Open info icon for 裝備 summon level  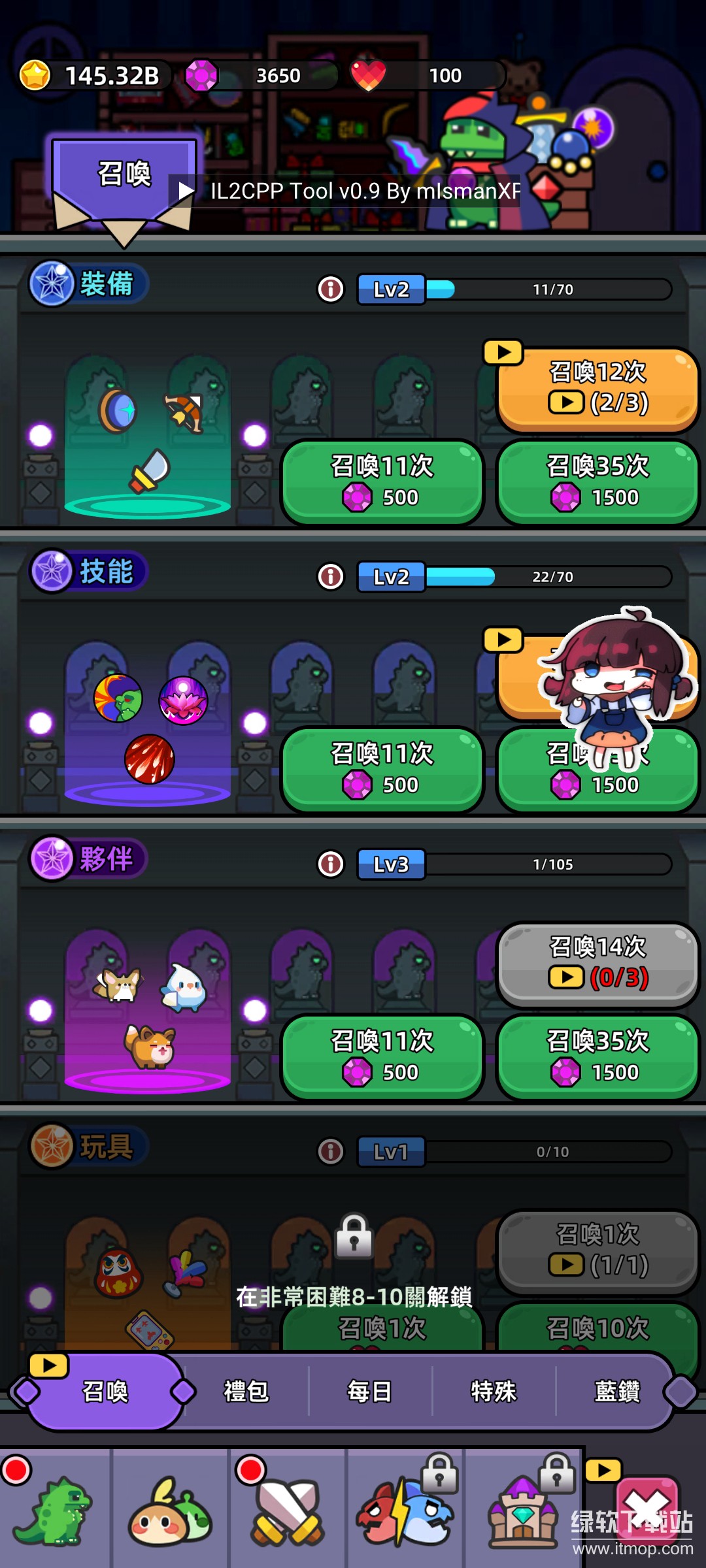(331, 289)
